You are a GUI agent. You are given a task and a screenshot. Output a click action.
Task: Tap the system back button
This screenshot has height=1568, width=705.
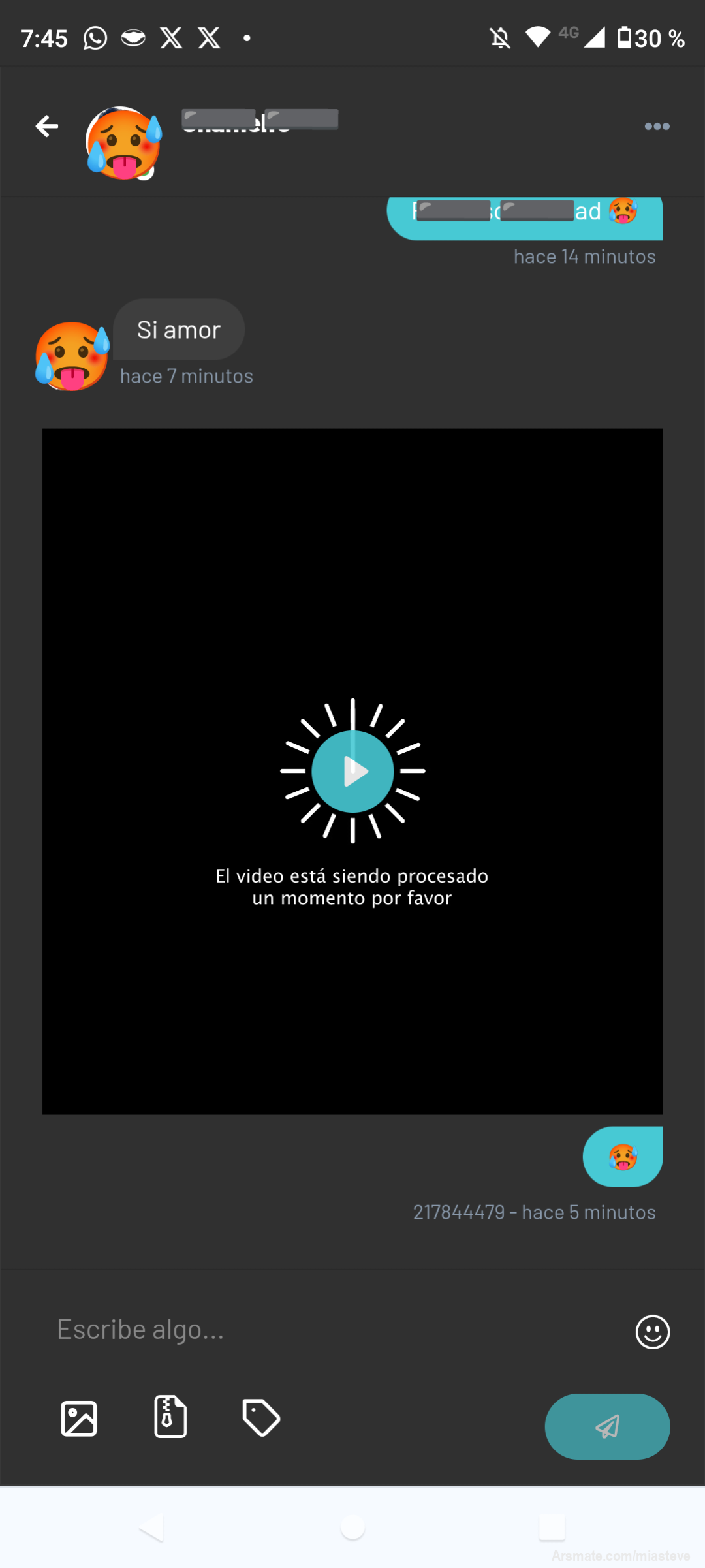tap(151, 1528)
